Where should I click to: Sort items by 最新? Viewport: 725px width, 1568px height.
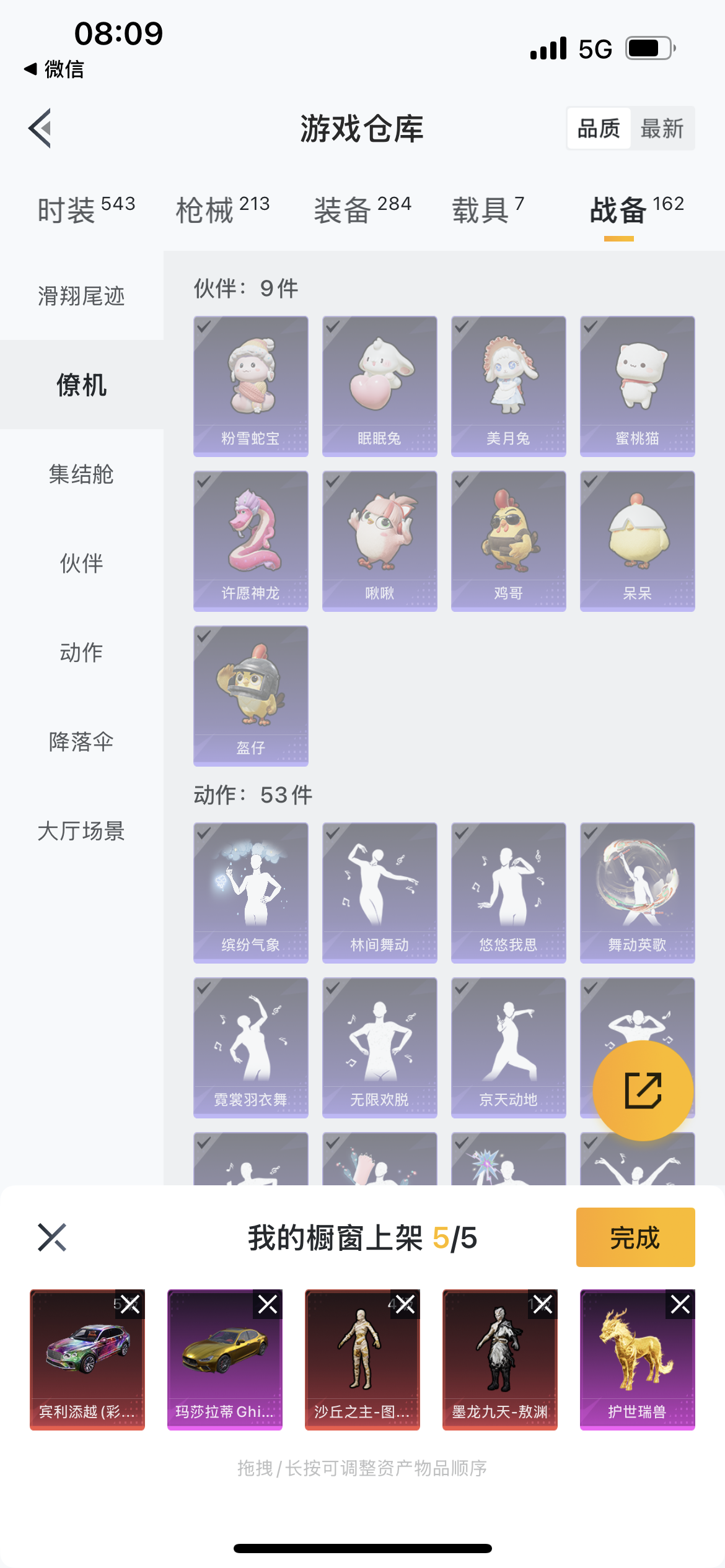662,129
